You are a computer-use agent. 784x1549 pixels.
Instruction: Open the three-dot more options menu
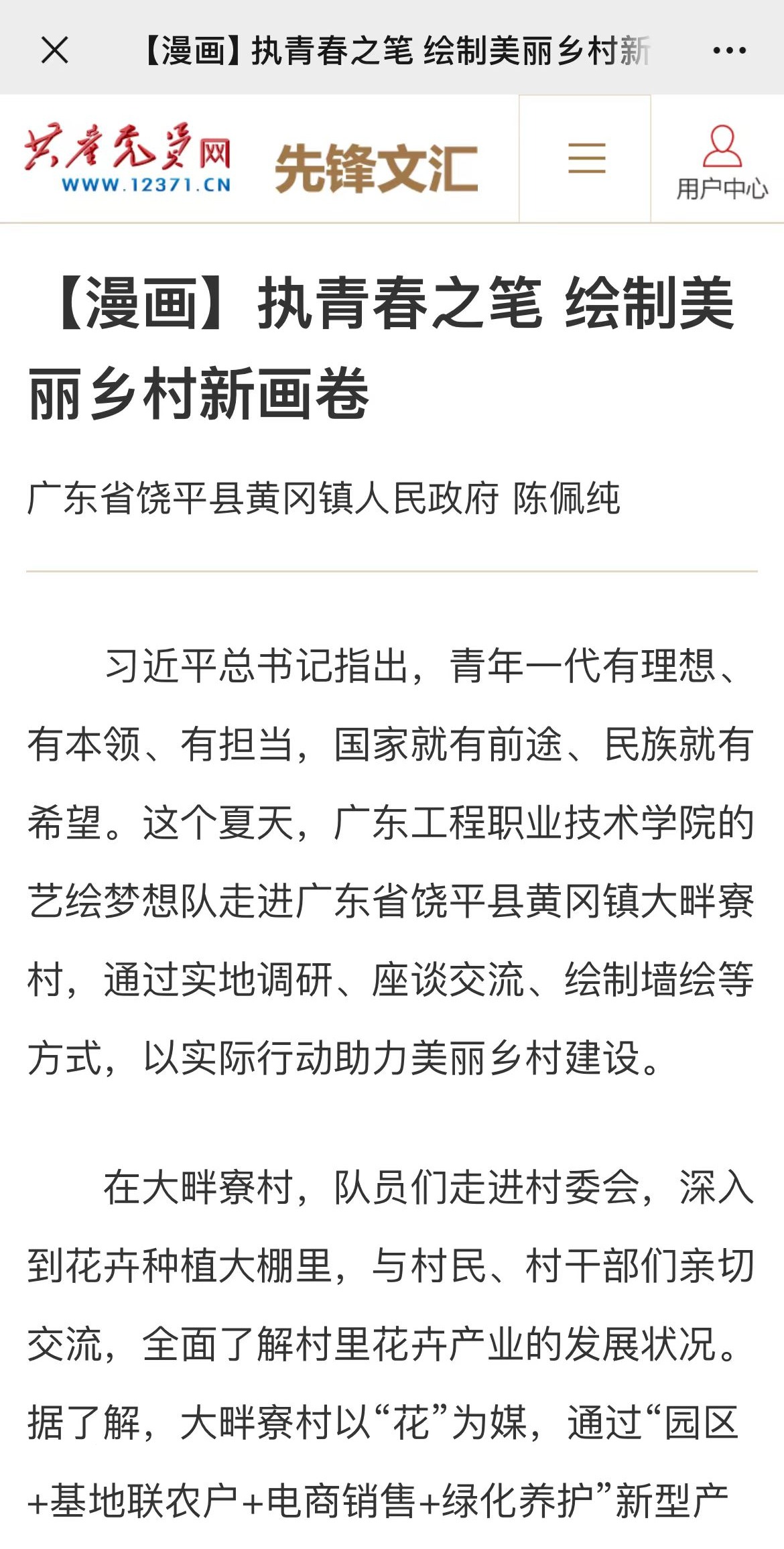pyautogui.click(x=729, y=50)
